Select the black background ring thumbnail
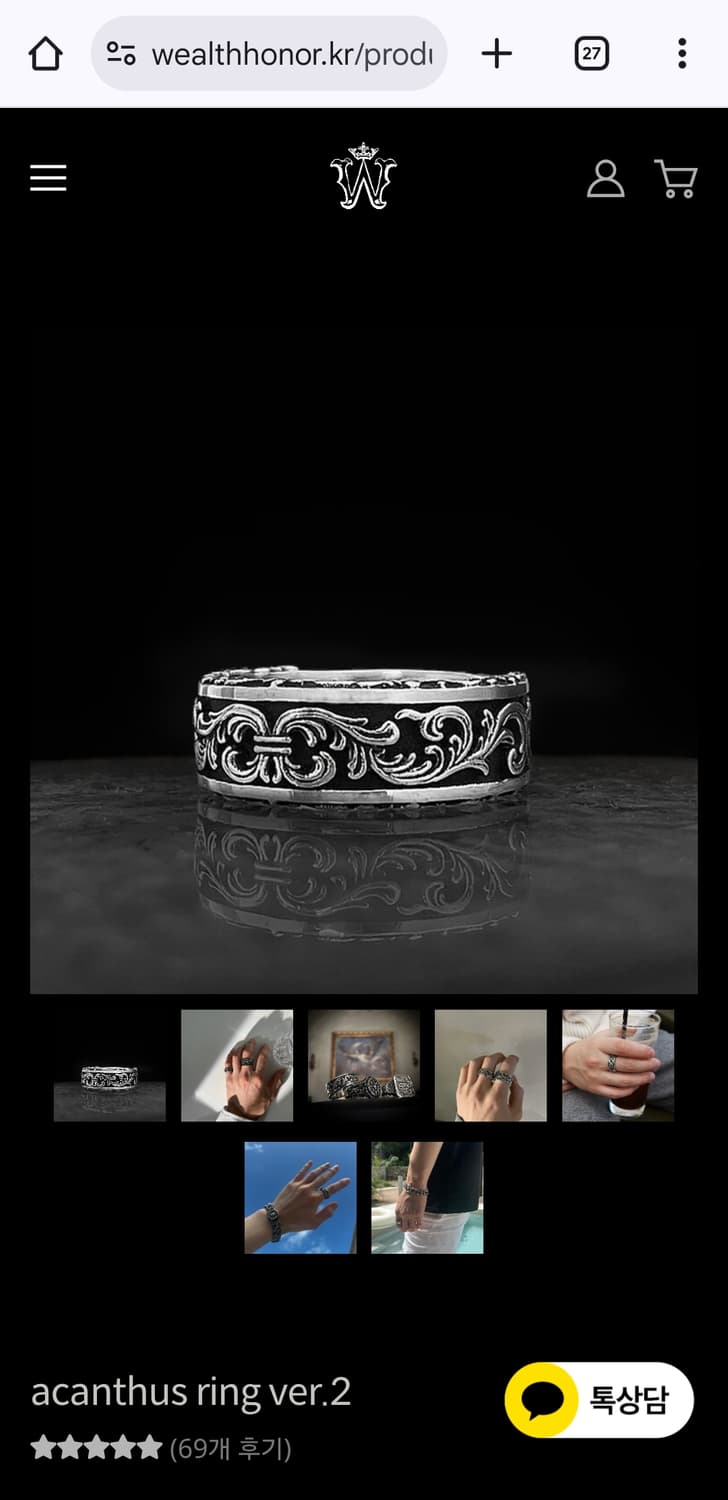The width and height of the screenshot is (728, 1500). tap(109, 1066)
